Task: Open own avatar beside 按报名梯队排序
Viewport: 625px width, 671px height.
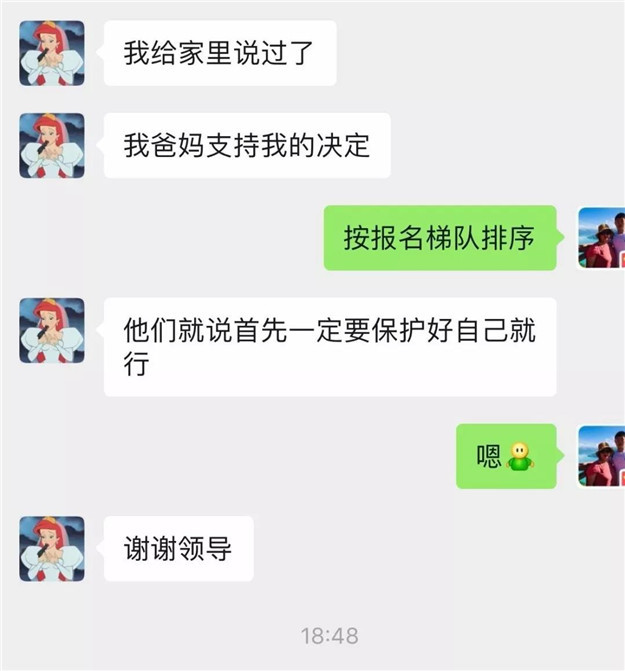Action: [x=601, y=238]
